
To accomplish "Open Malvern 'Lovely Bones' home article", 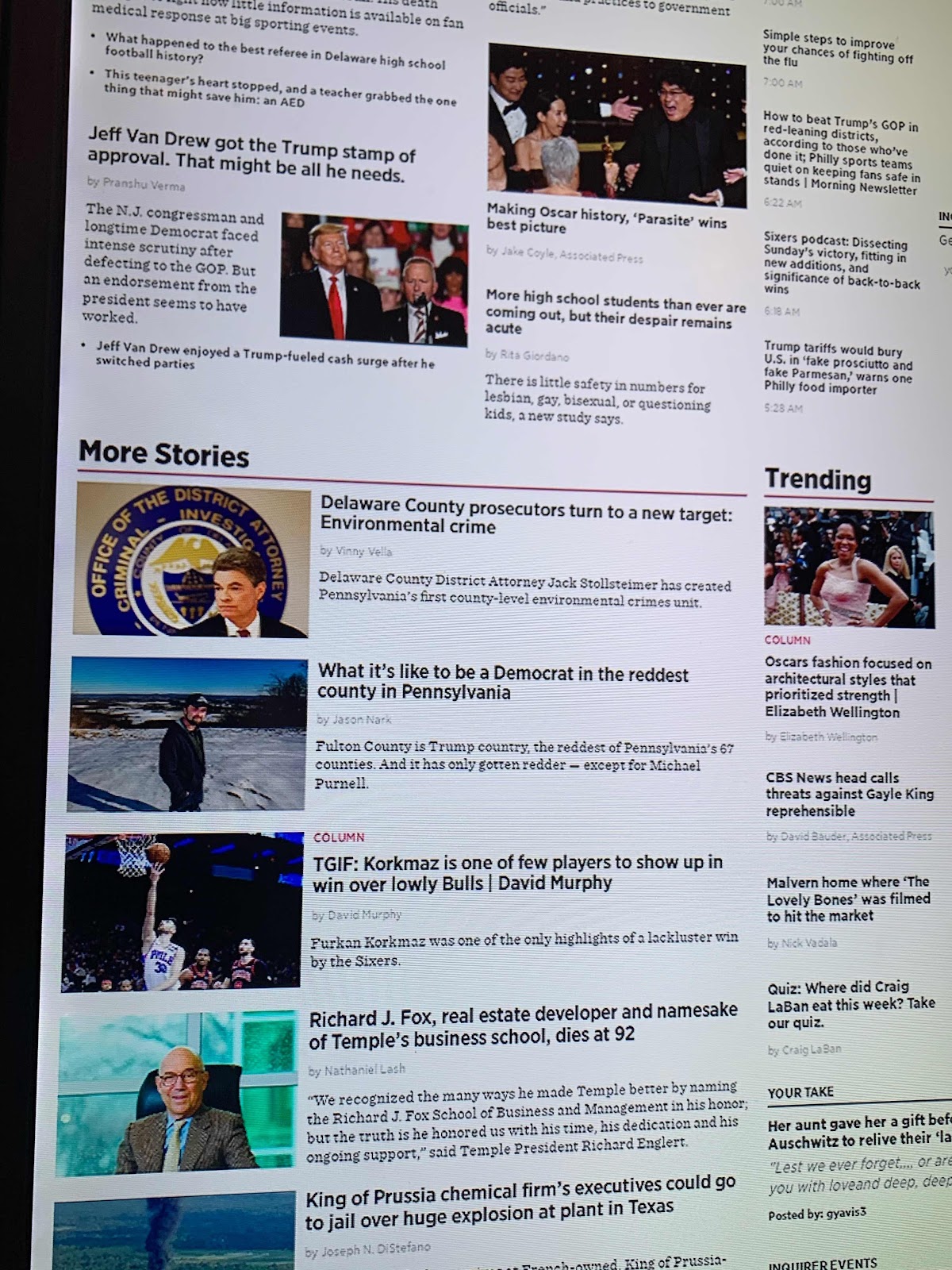I will pyautogui.click(x=847, y=899).
